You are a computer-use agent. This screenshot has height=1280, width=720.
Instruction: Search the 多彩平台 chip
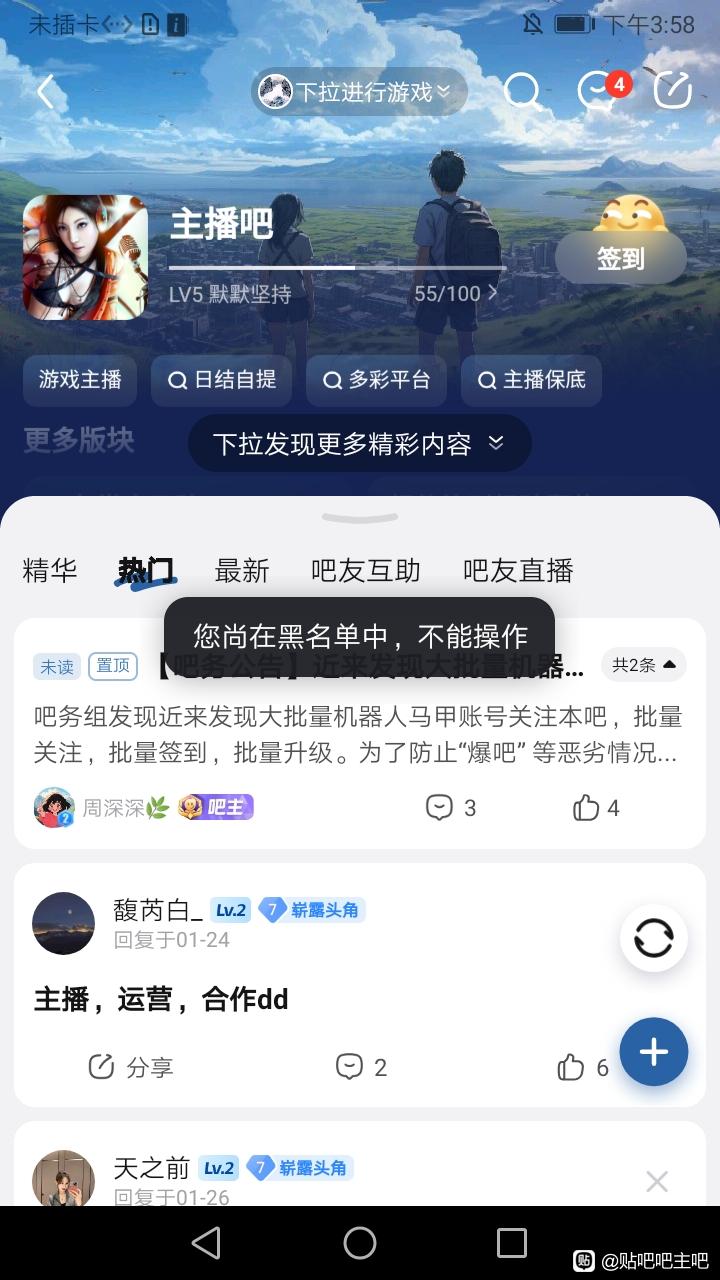tap(376, 380)
